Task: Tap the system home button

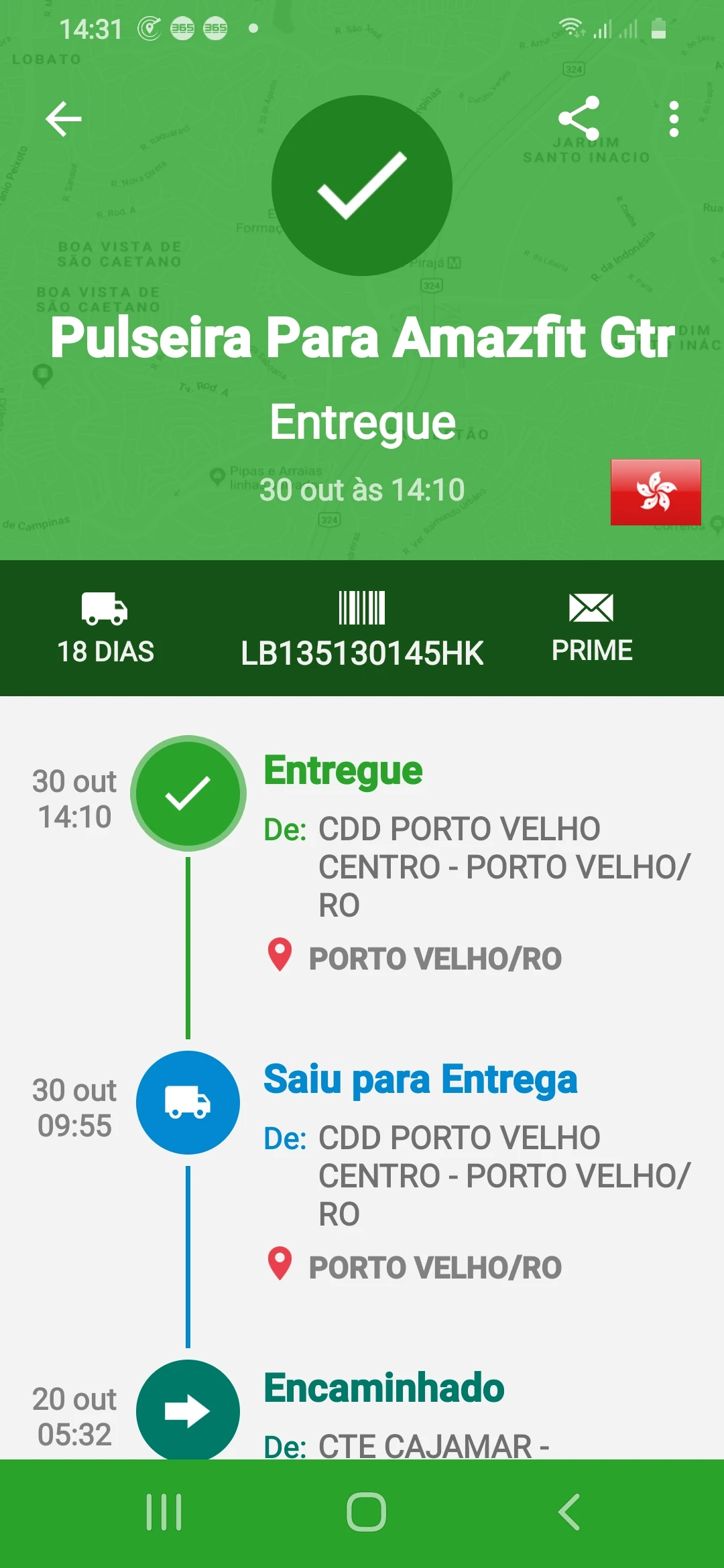Action: 366,1512
